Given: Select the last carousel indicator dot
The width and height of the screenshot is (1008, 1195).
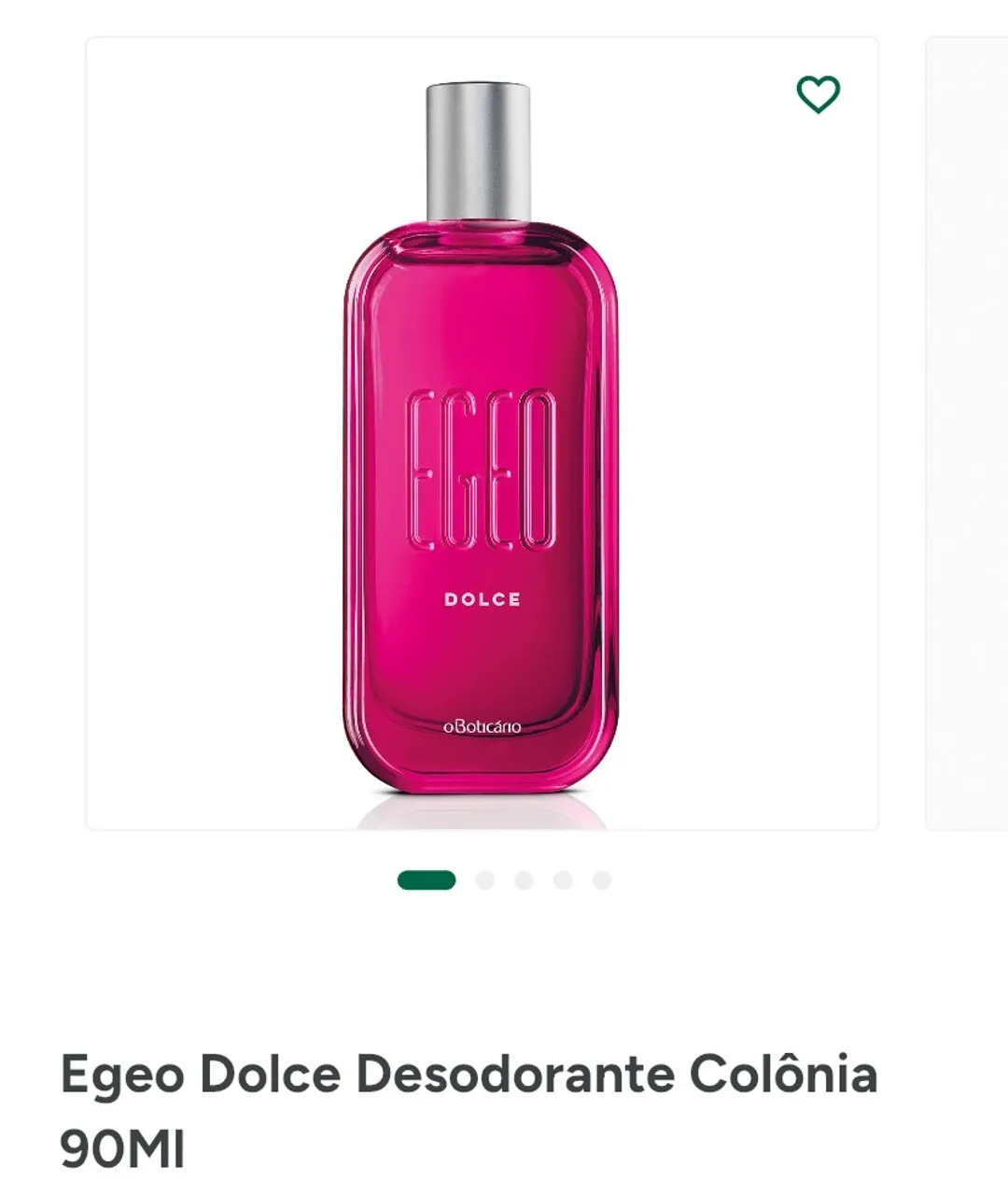Looking at the screenshot, I should click(602, 880).
